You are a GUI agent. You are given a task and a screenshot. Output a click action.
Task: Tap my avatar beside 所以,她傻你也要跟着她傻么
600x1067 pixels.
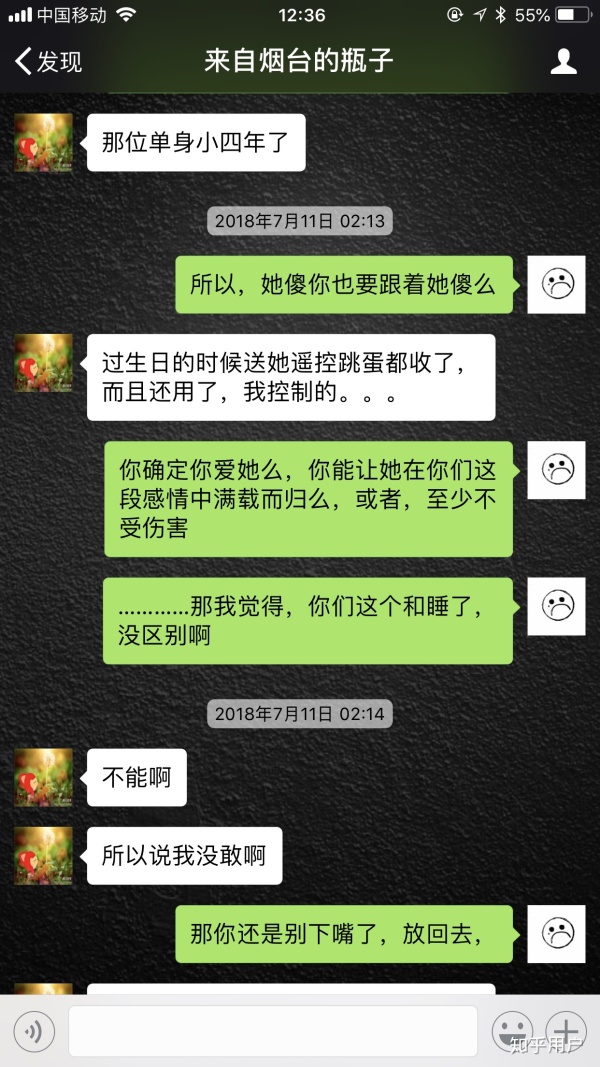click(x=556, y=285)
